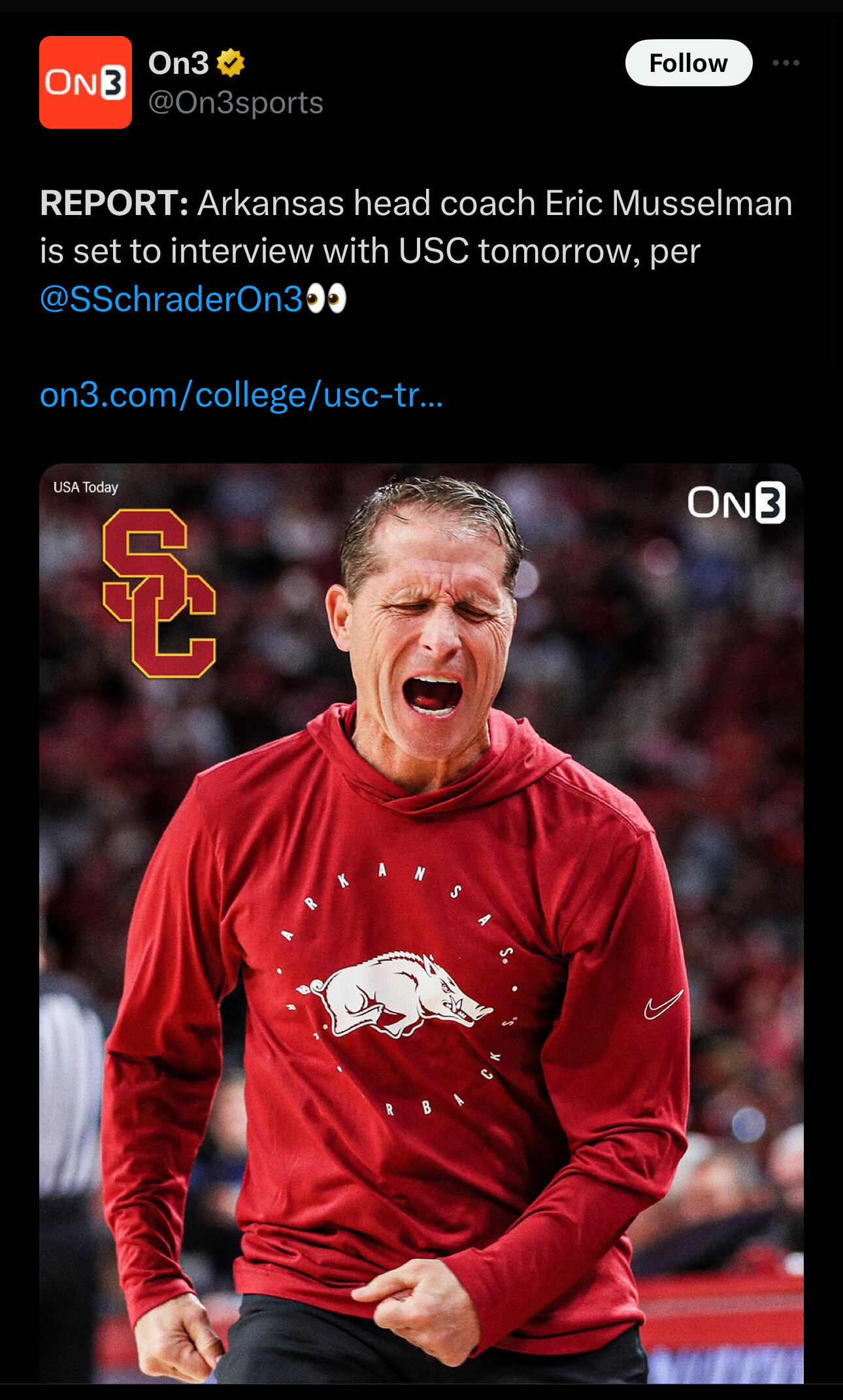Open the on3.com/college article link
This screenshot has width=843, height=1400.
(241, 395)
